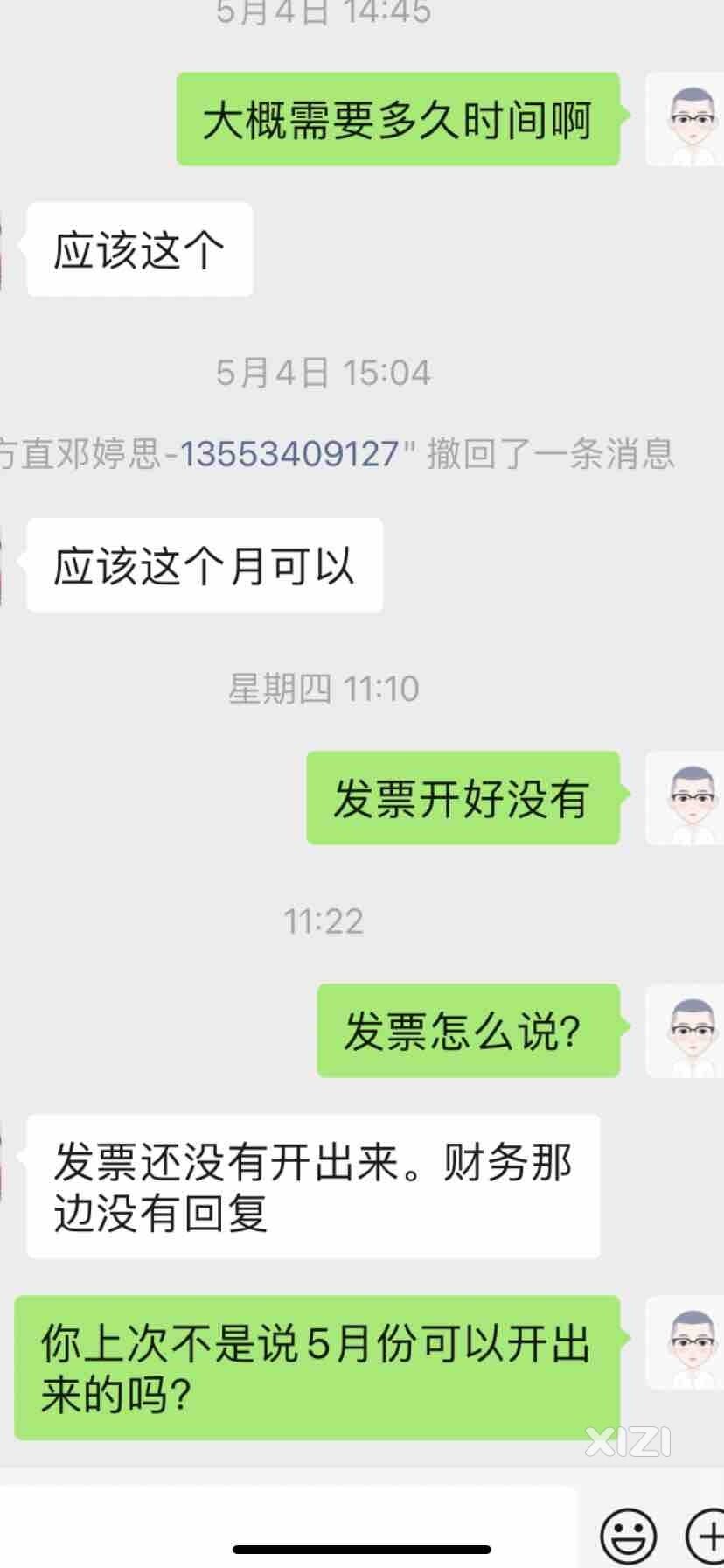Tap the phone number link 13553409127
The height and width of the screenshot is (1568, 724).
pyautogui.click(x=289, y=454)
